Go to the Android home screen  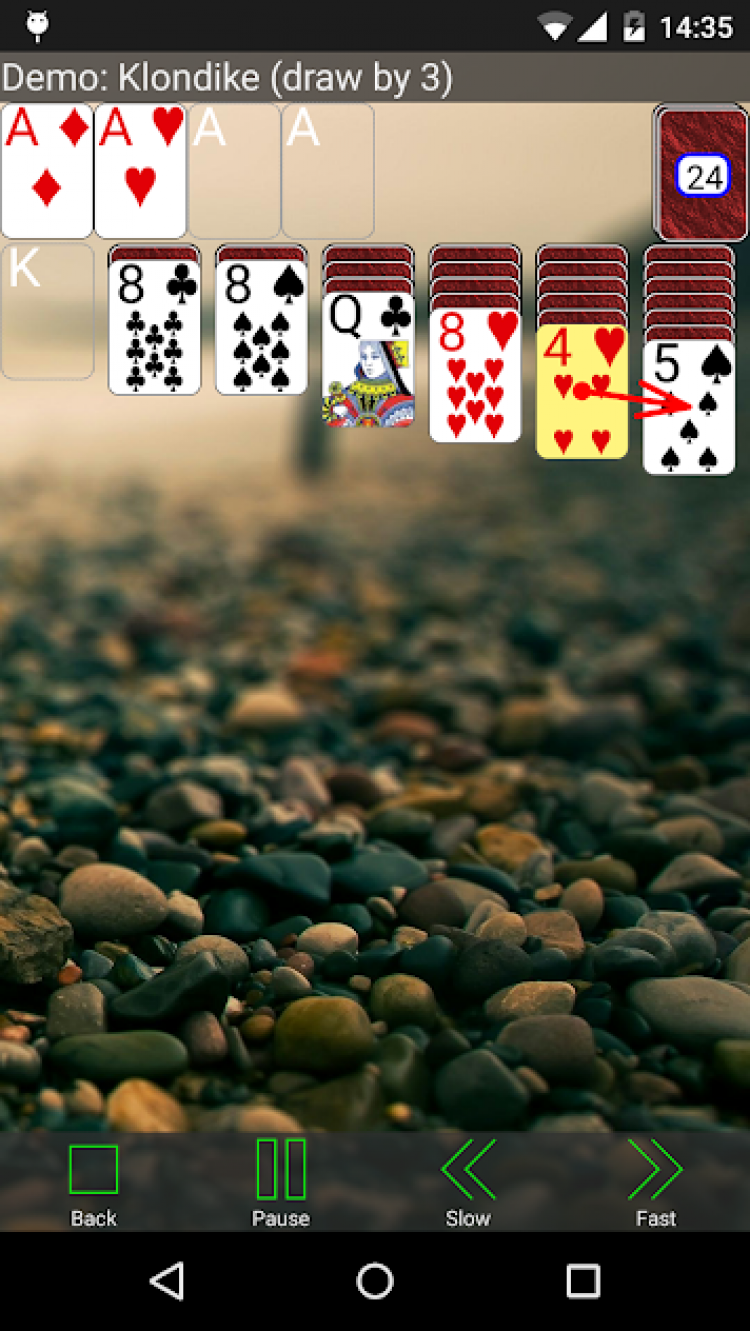tap(375, 1281)
